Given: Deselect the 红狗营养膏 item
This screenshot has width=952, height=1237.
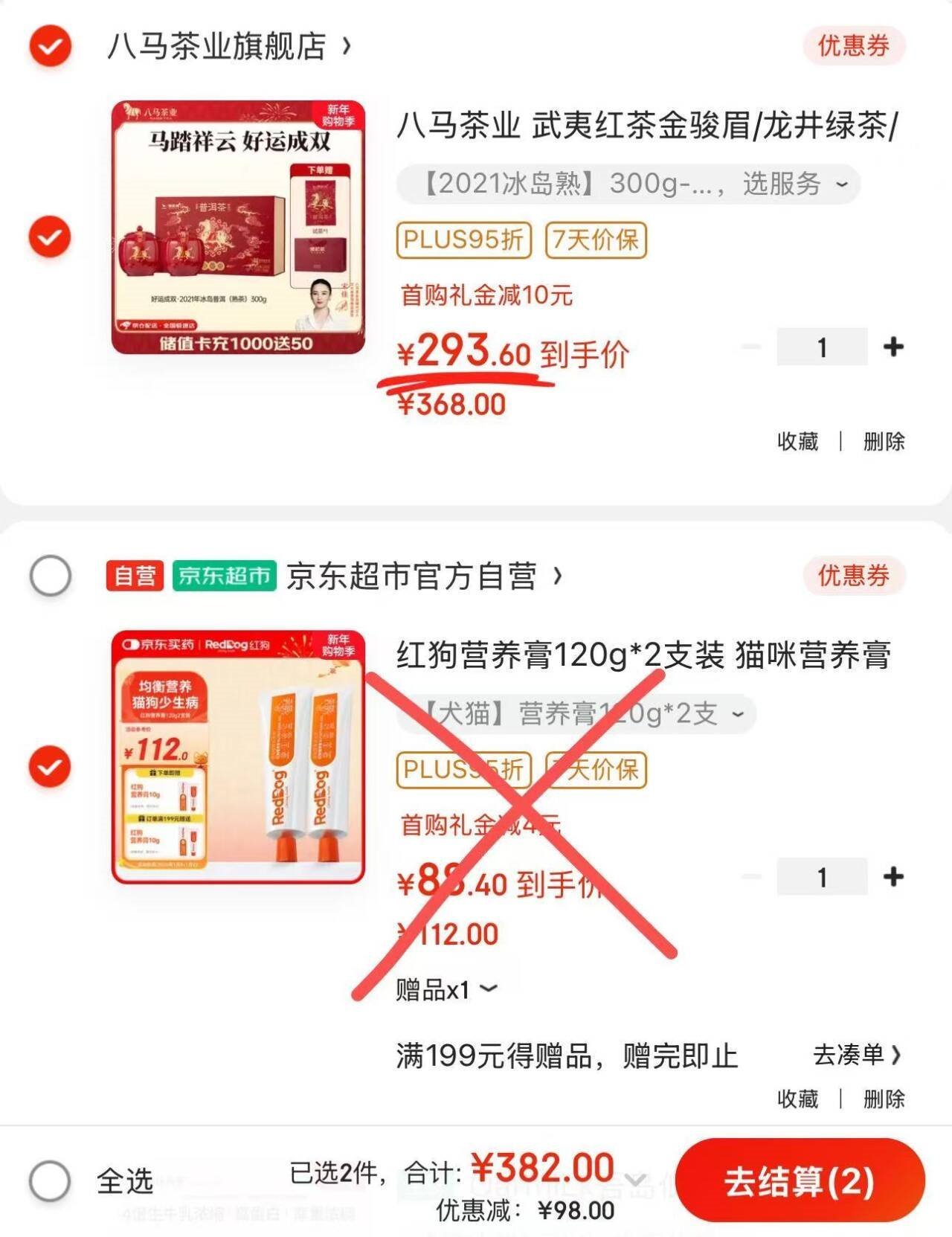Looking at the screenshot, I should pyautogui.click(x=50, y=766).
